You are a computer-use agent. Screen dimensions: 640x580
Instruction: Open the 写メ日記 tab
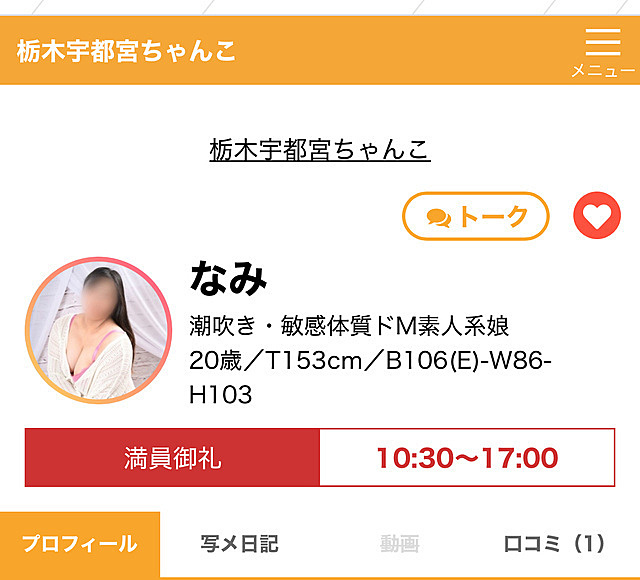click(x=240, y=545)
